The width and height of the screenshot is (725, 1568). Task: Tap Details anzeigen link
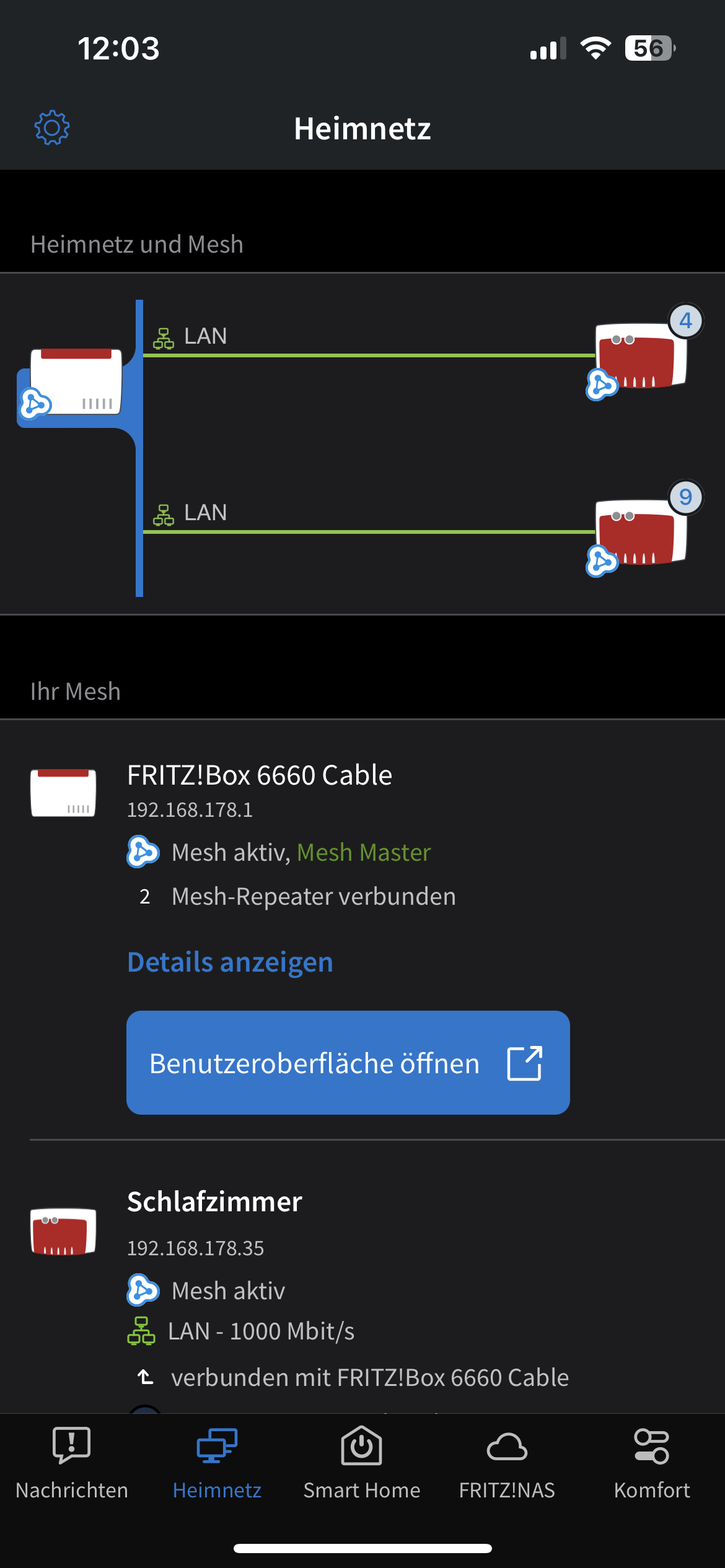coord(230,962)
